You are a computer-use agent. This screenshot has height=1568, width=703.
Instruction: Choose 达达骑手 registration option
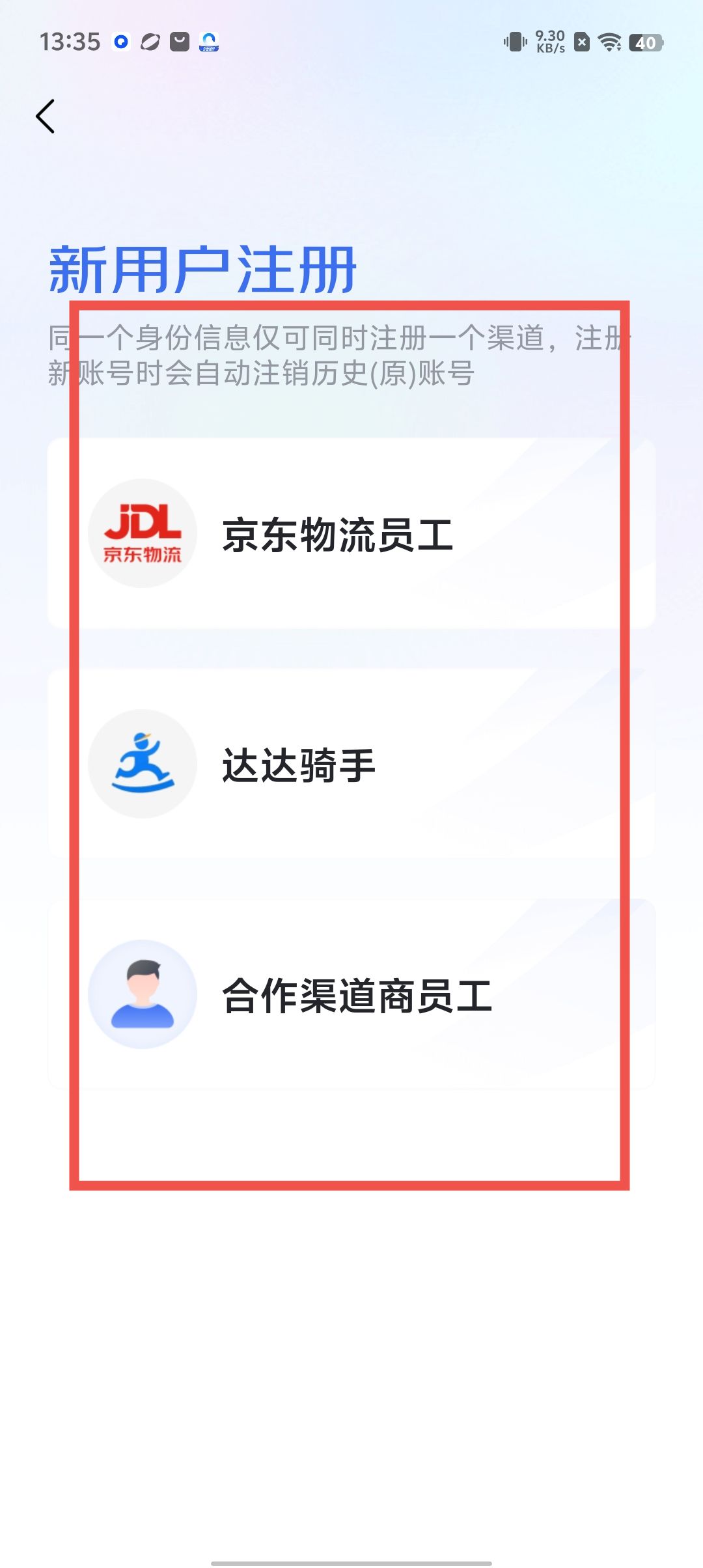350,764
